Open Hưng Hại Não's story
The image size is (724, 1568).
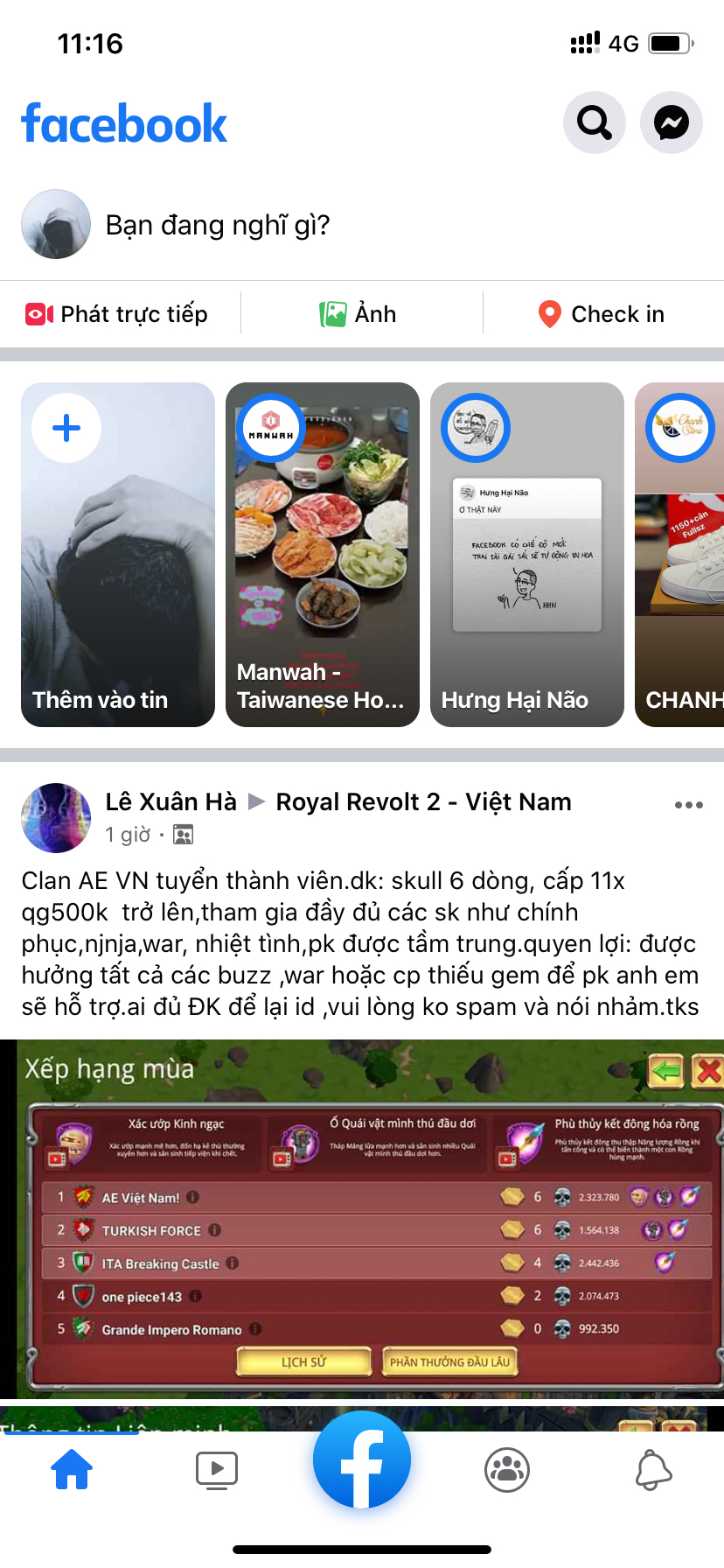coord(527,555)
